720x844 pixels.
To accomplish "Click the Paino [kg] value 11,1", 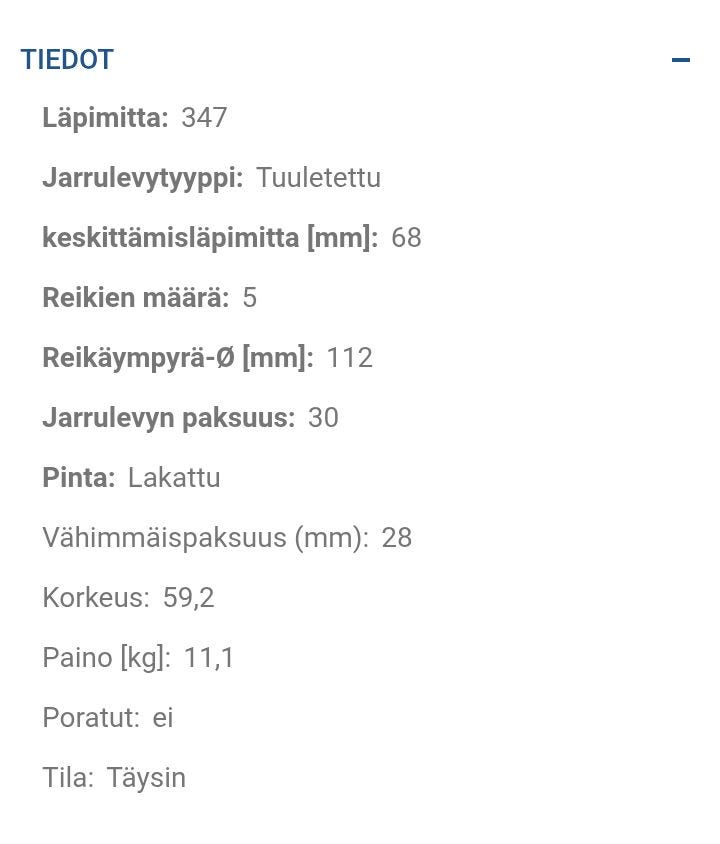I will click(208, 657).
